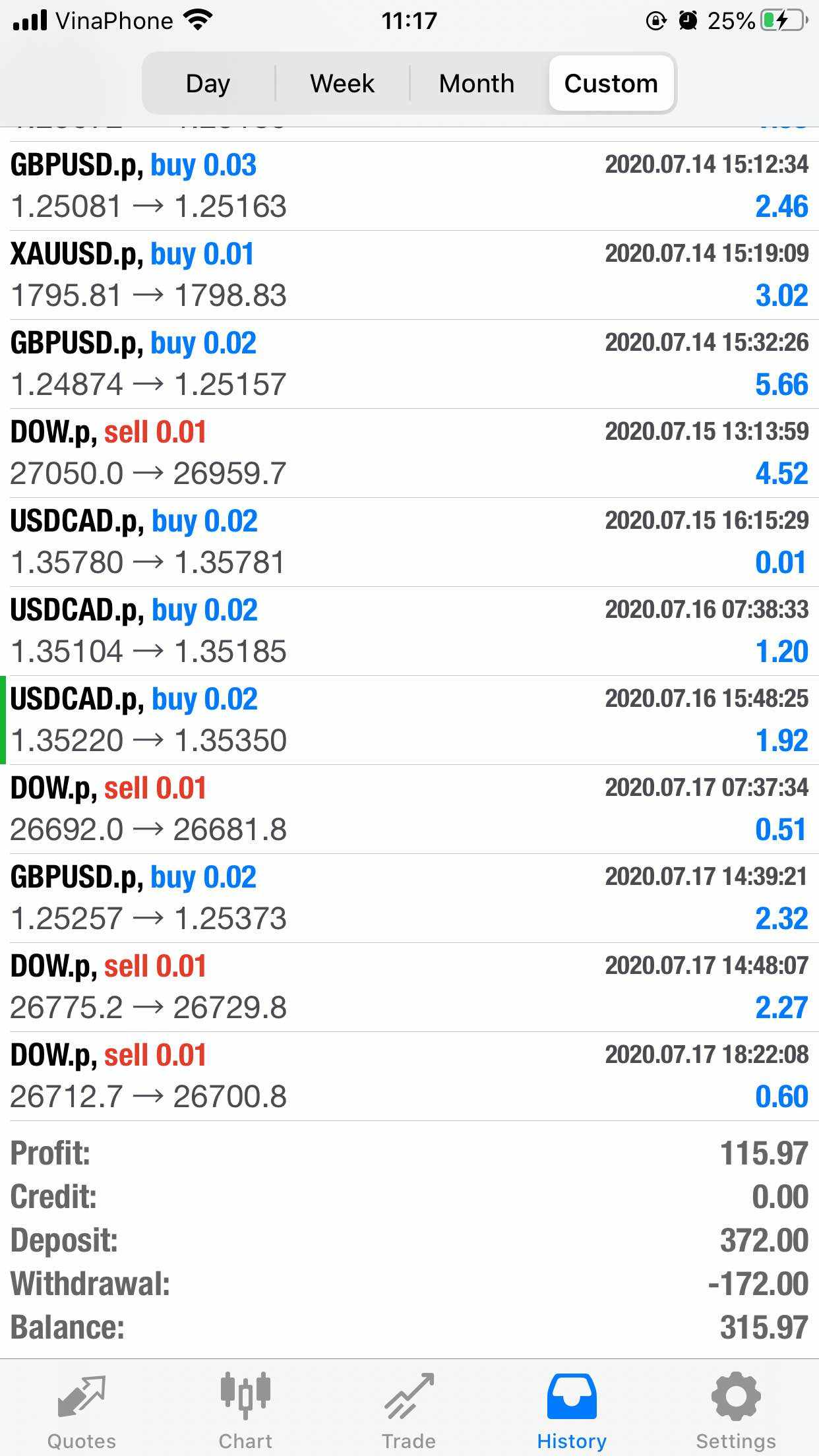The image size is (819, 1456).
Task: Open the USDCAD.p trade with profit 1.92
Action: (409, 720)
